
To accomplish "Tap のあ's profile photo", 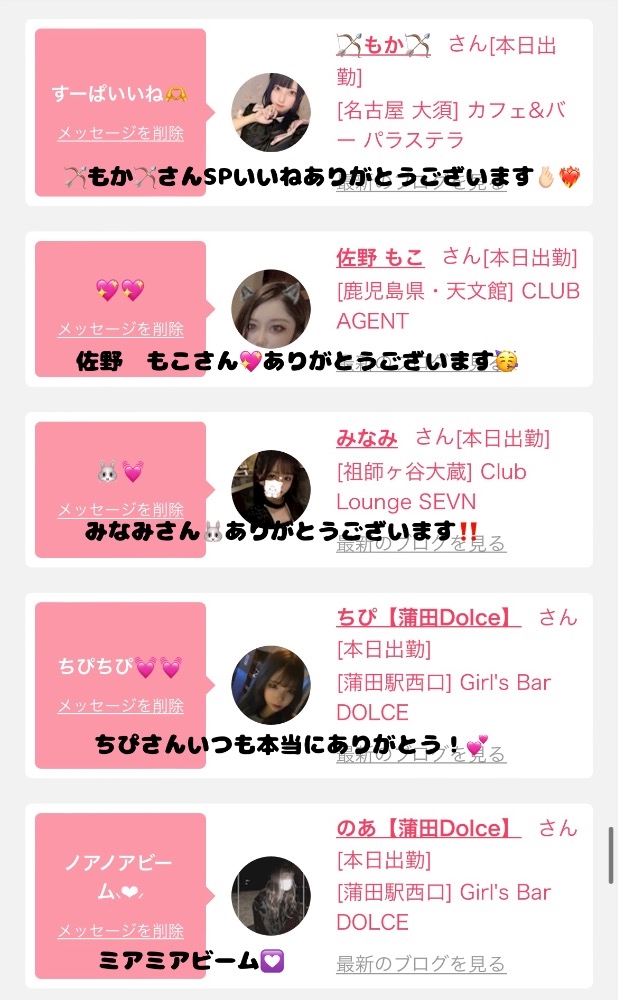I will (x=271, y=895).
